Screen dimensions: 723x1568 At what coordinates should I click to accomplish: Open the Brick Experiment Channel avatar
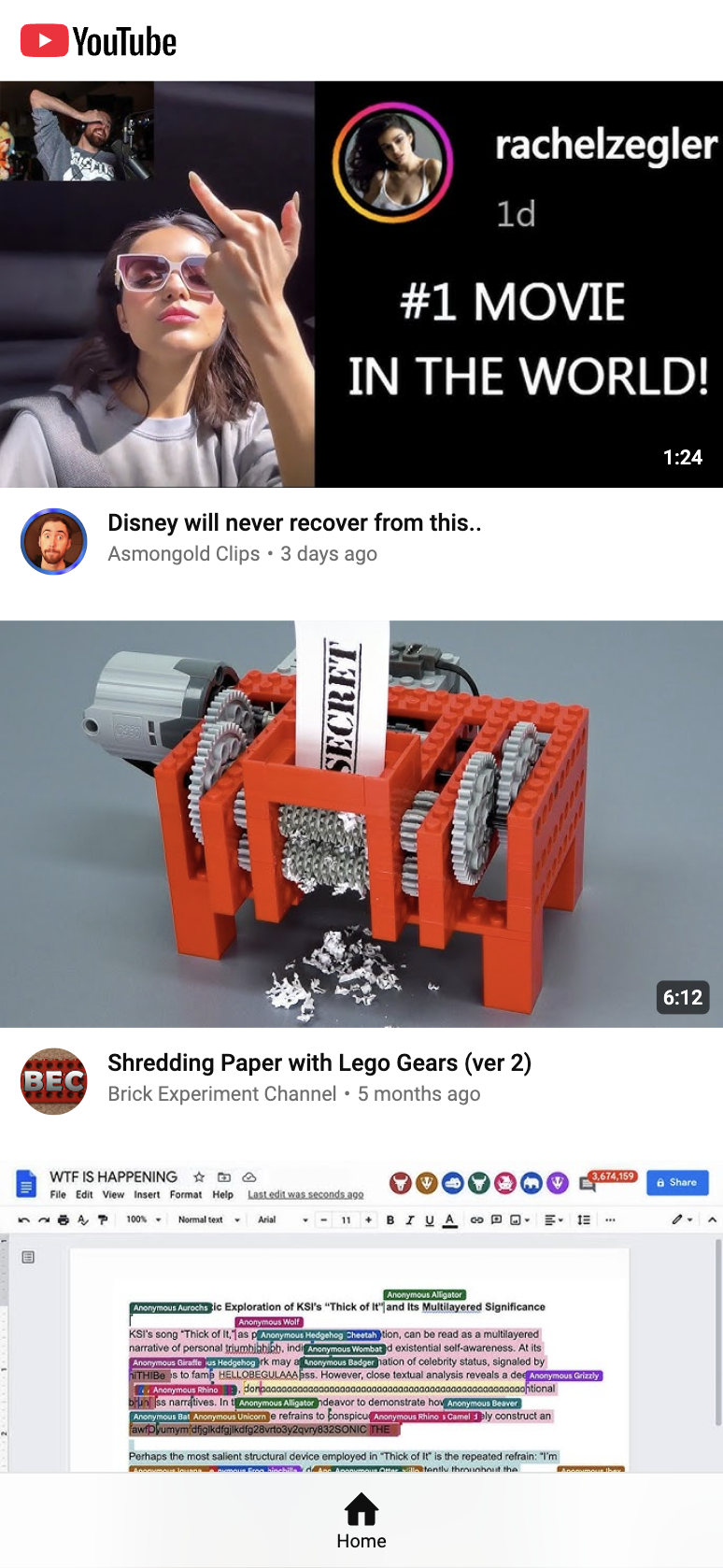click(54, 1081)
